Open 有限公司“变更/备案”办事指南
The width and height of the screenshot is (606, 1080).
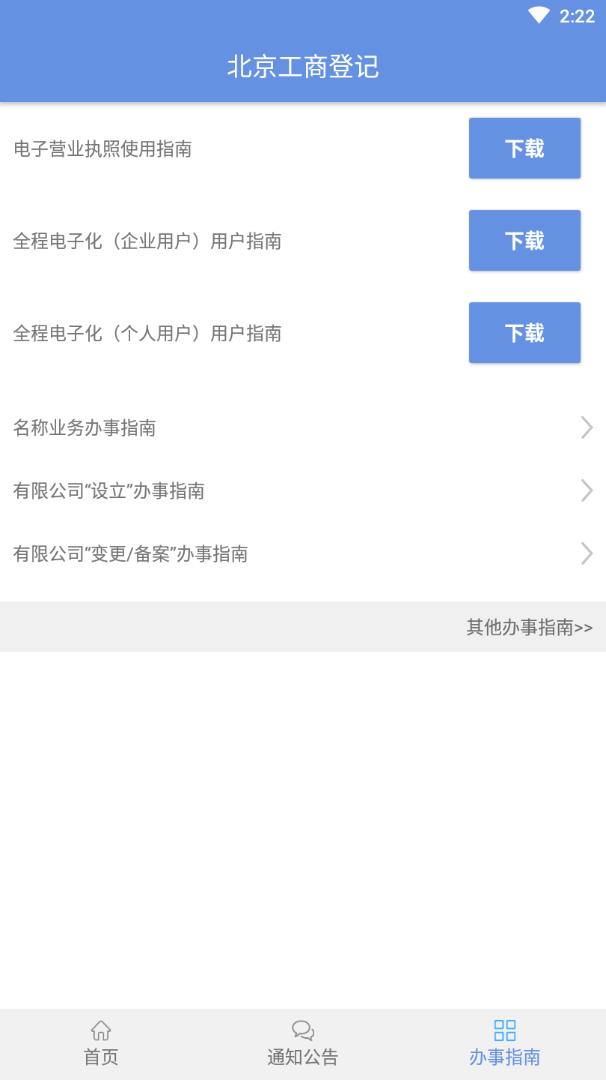tap(302, 554)
